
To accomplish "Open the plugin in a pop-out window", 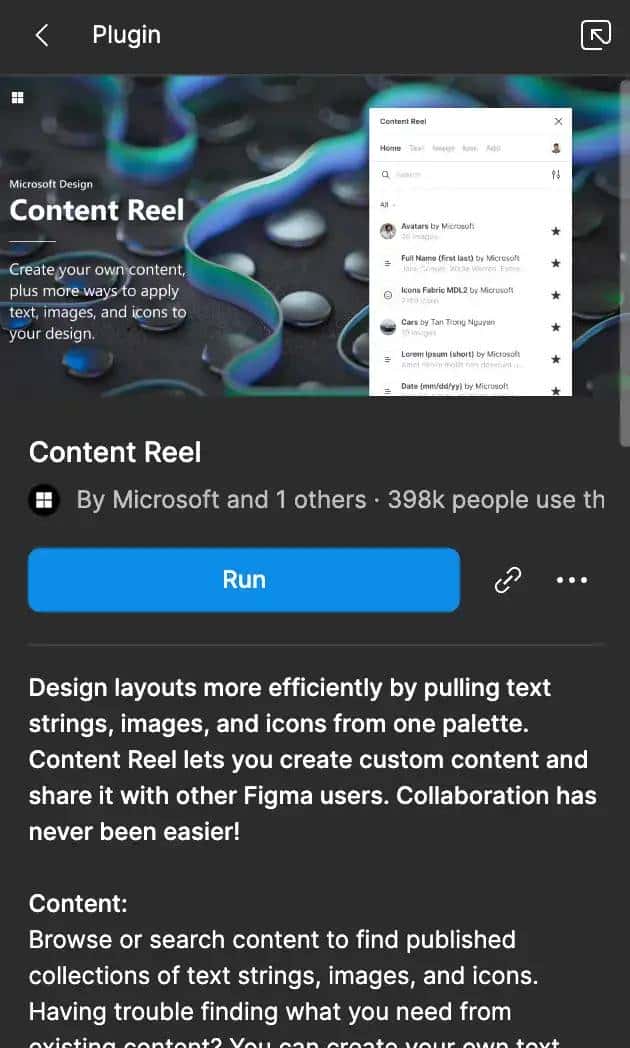I will tap(596, 36).
